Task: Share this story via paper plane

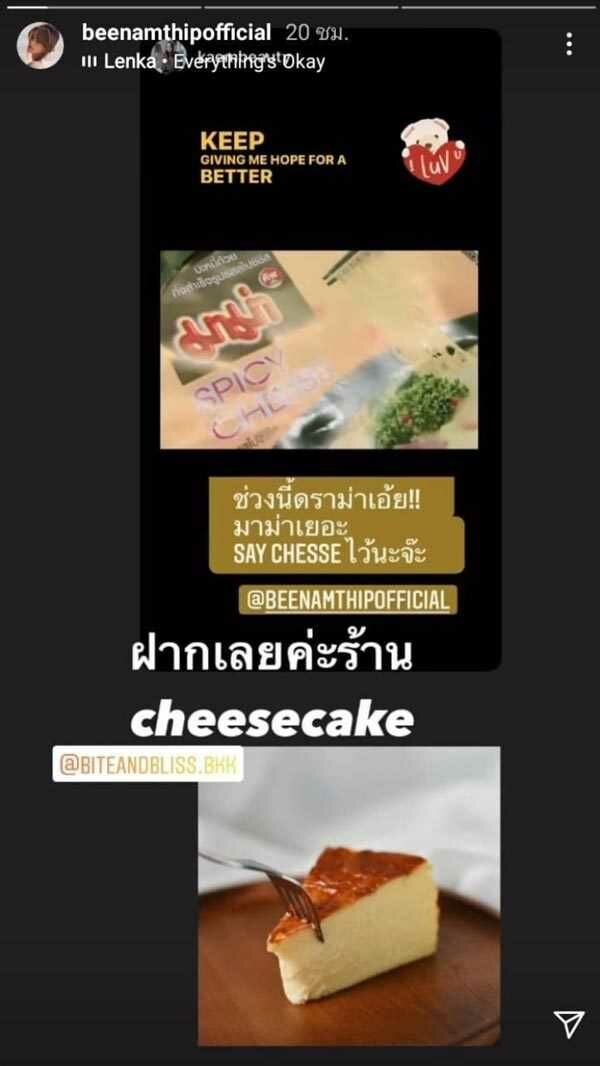Action: 568,1024
